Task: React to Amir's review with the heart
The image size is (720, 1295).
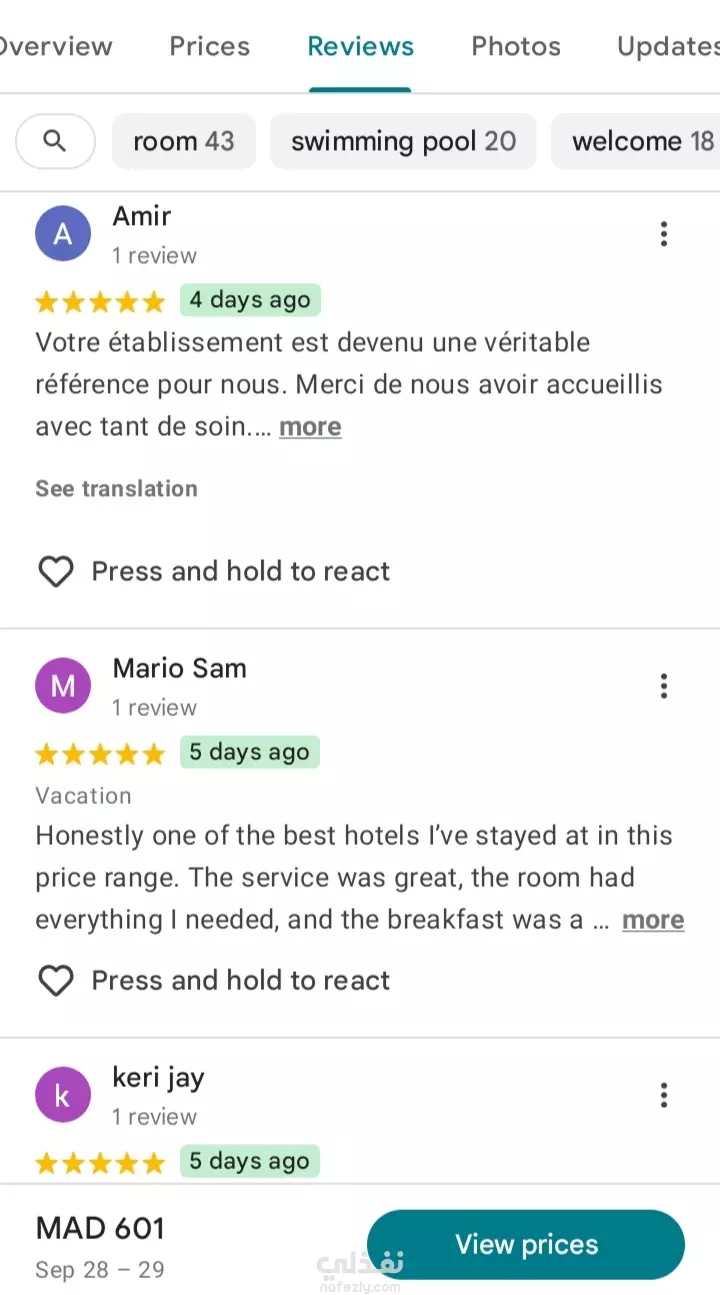Action: click(x=56, y=571)
